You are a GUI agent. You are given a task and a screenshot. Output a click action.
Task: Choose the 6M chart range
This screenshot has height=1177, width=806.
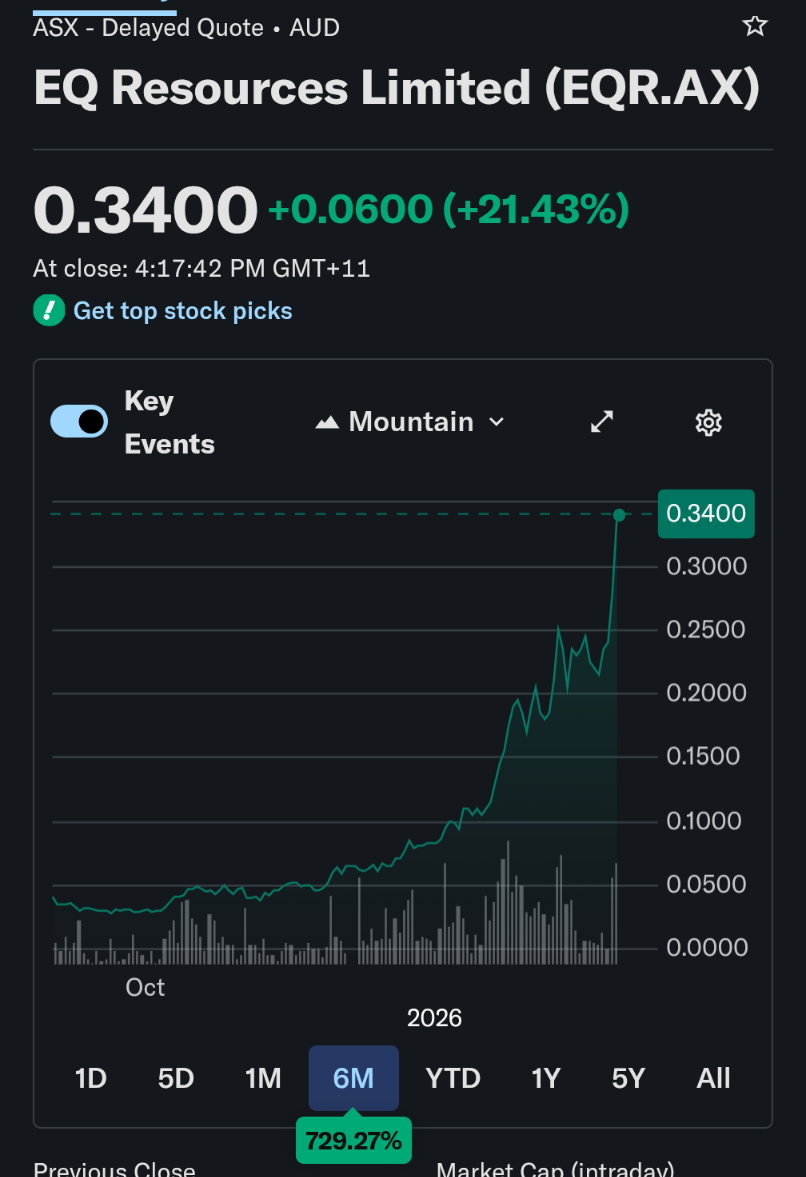coord(353,1078)
